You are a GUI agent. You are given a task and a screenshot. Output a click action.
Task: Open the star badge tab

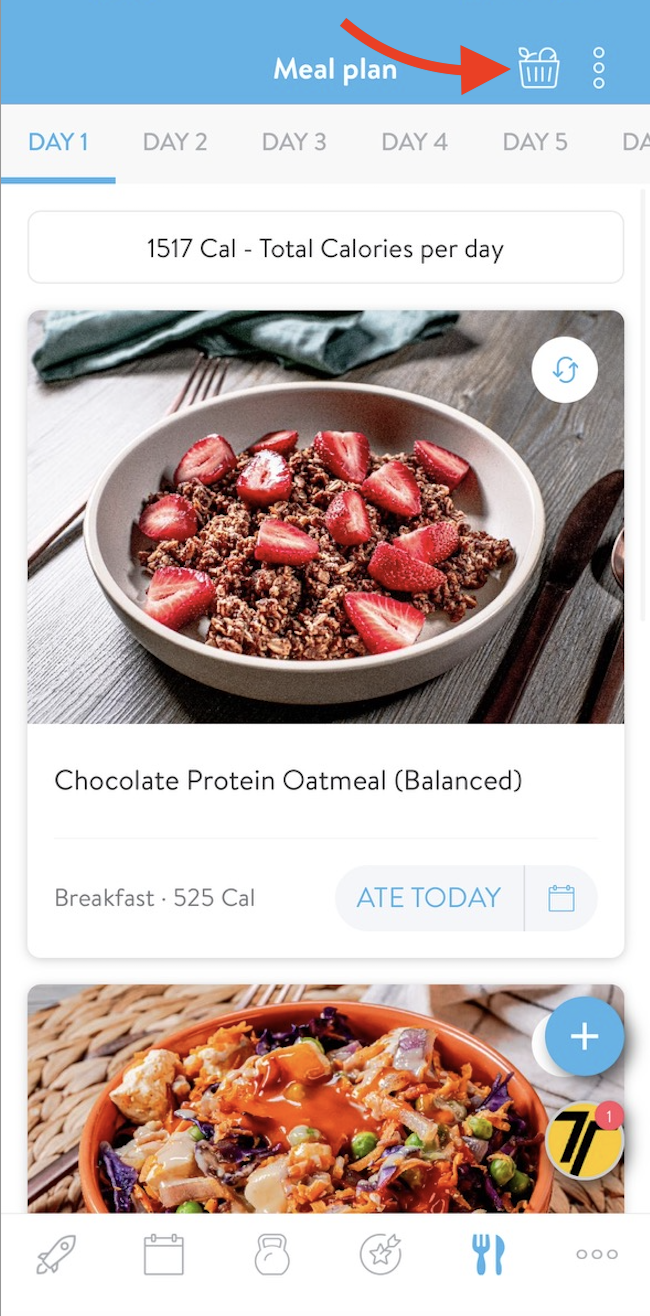point(380,1254)
